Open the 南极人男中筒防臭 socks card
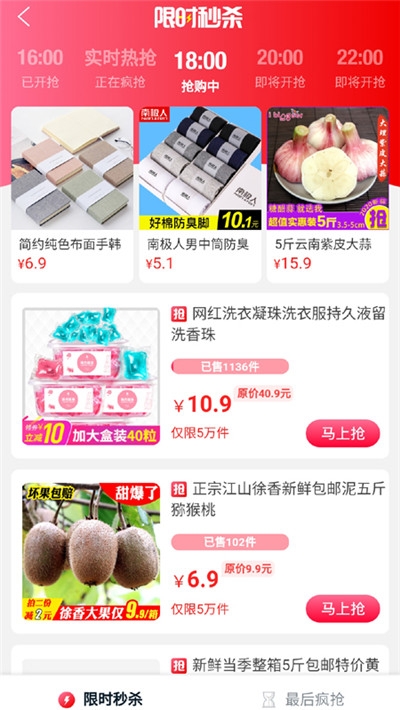400x710 pixels. (200, 195)
